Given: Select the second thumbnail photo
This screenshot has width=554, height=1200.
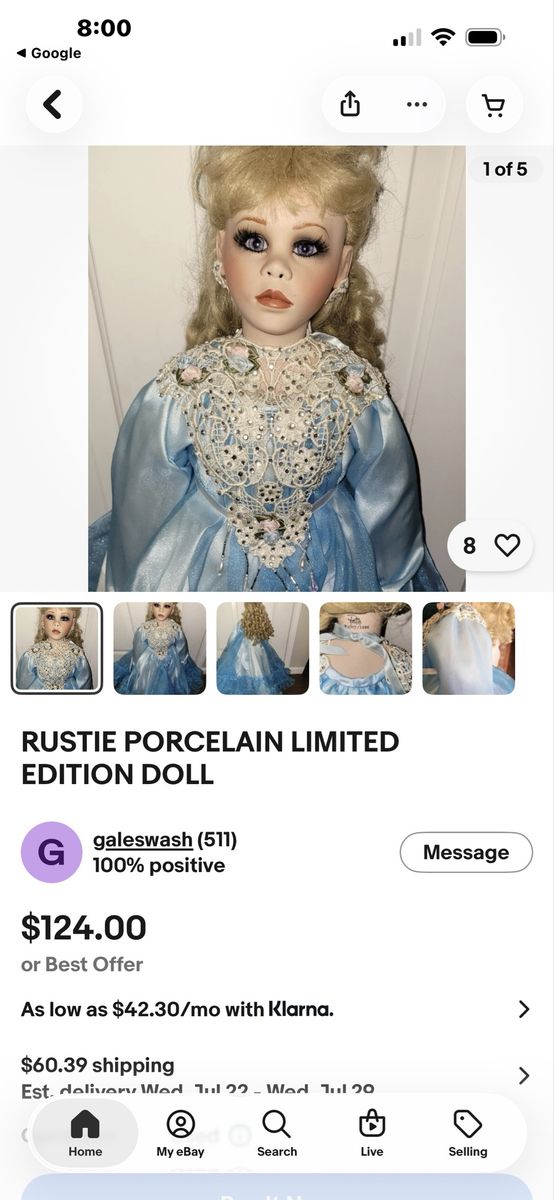Looking at the screenshot, I should pyautogui.click(x=160, y=648).
